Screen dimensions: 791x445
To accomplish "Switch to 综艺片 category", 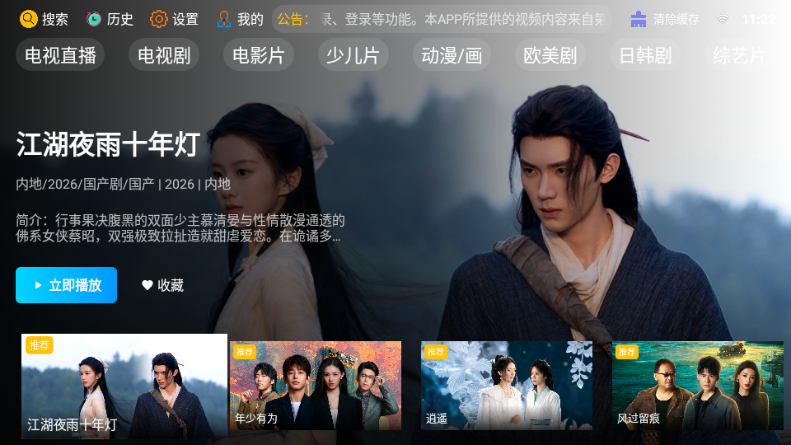I will [x=740, y=55].
